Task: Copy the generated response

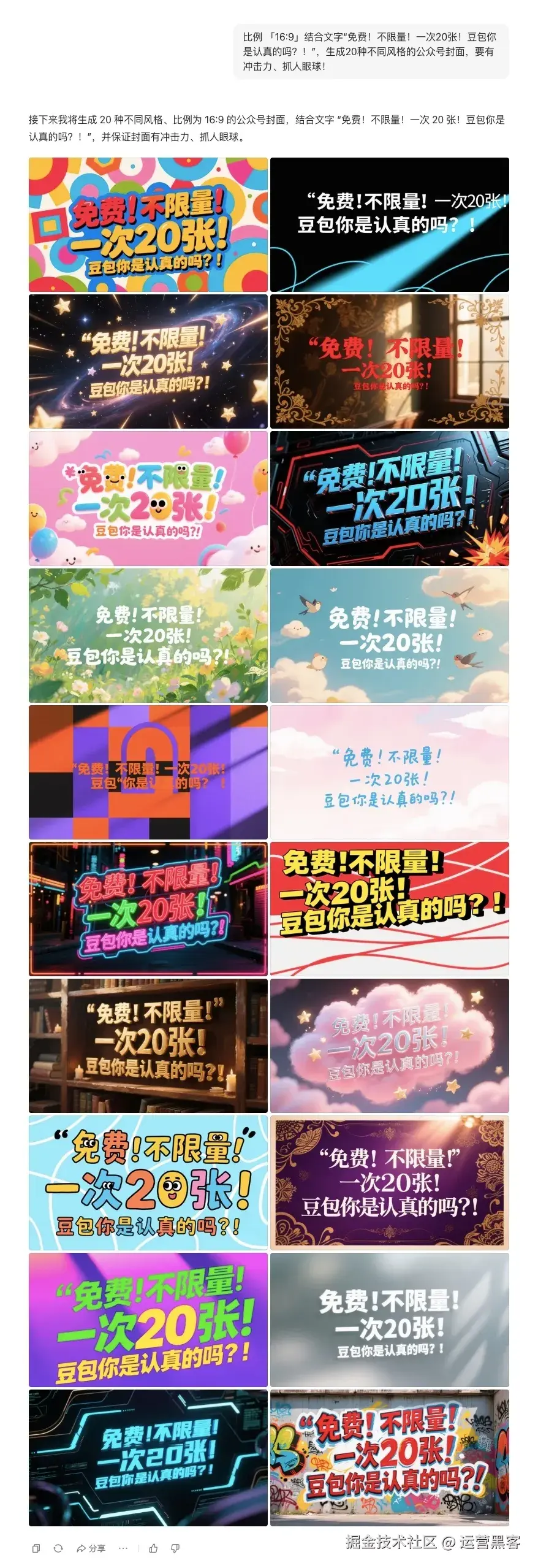Action: [x=36, y=1548]
